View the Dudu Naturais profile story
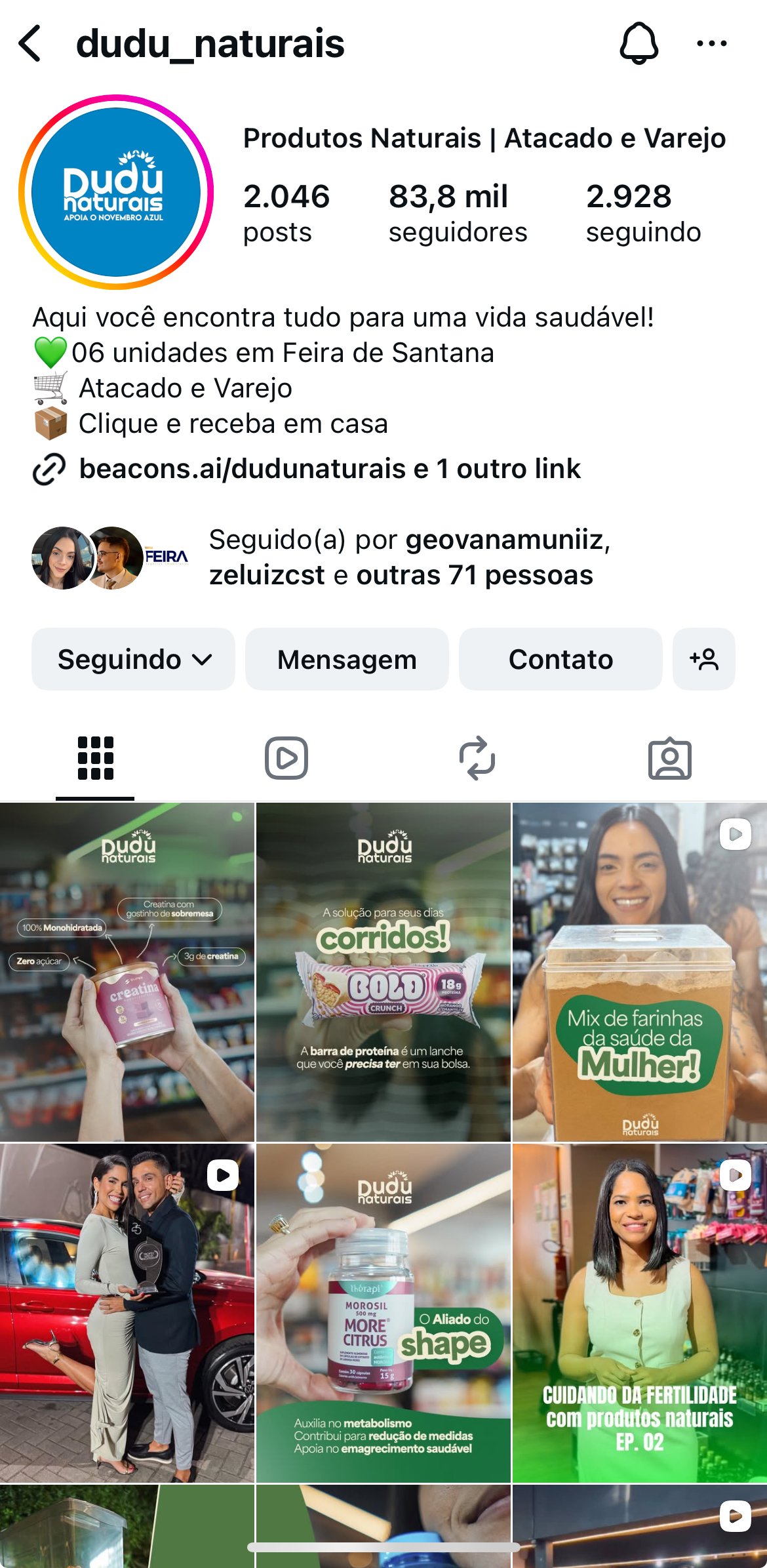The height and width of the screenshot is (1568, 767). point(116,191)
